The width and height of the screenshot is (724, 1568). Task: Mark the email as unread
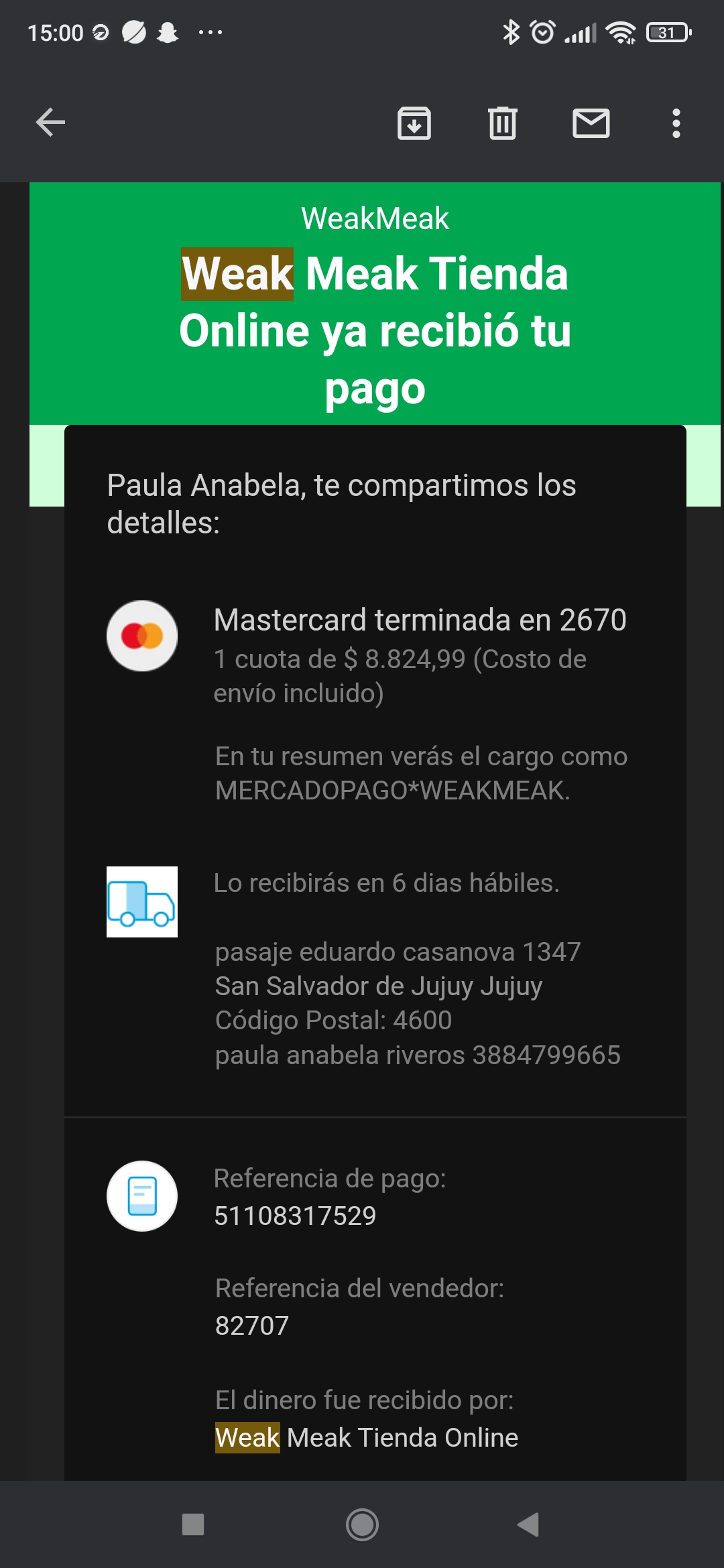pos(591,123)
